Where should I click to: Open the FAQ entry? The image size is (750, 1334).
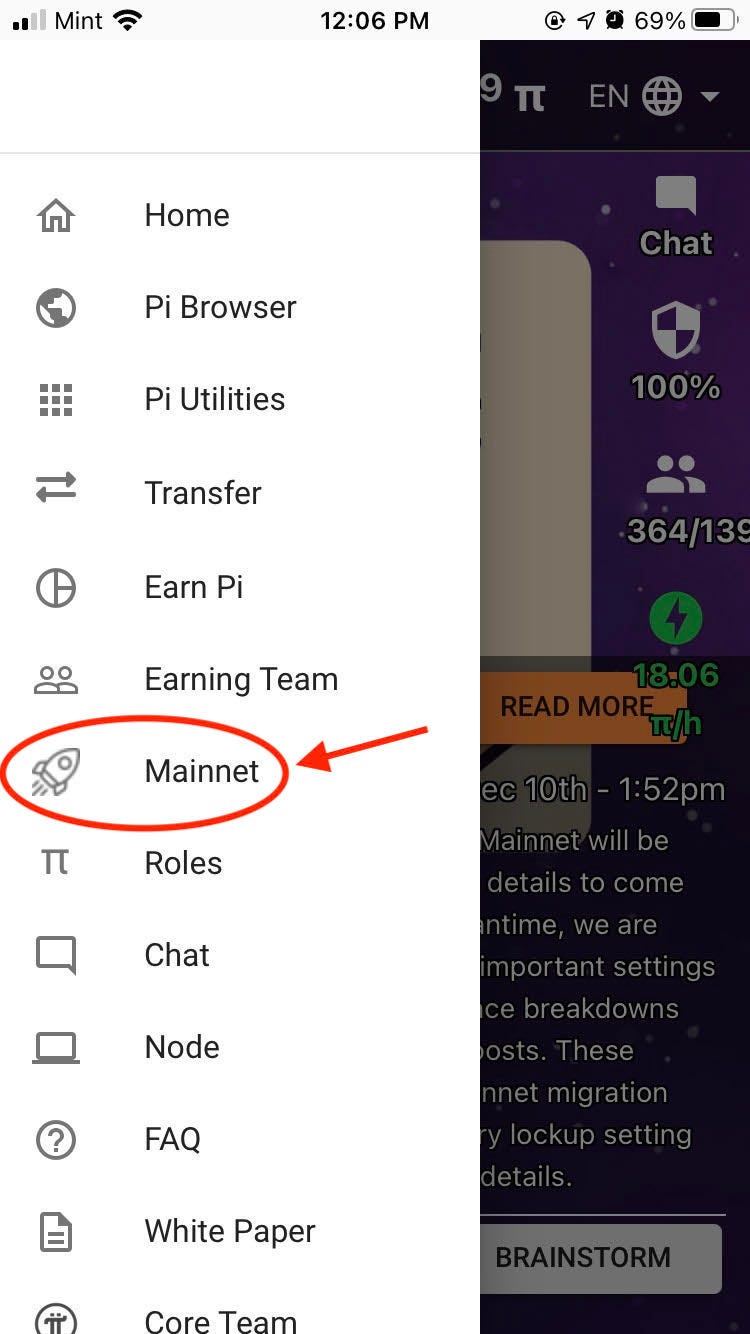(x=172, y=1139)
